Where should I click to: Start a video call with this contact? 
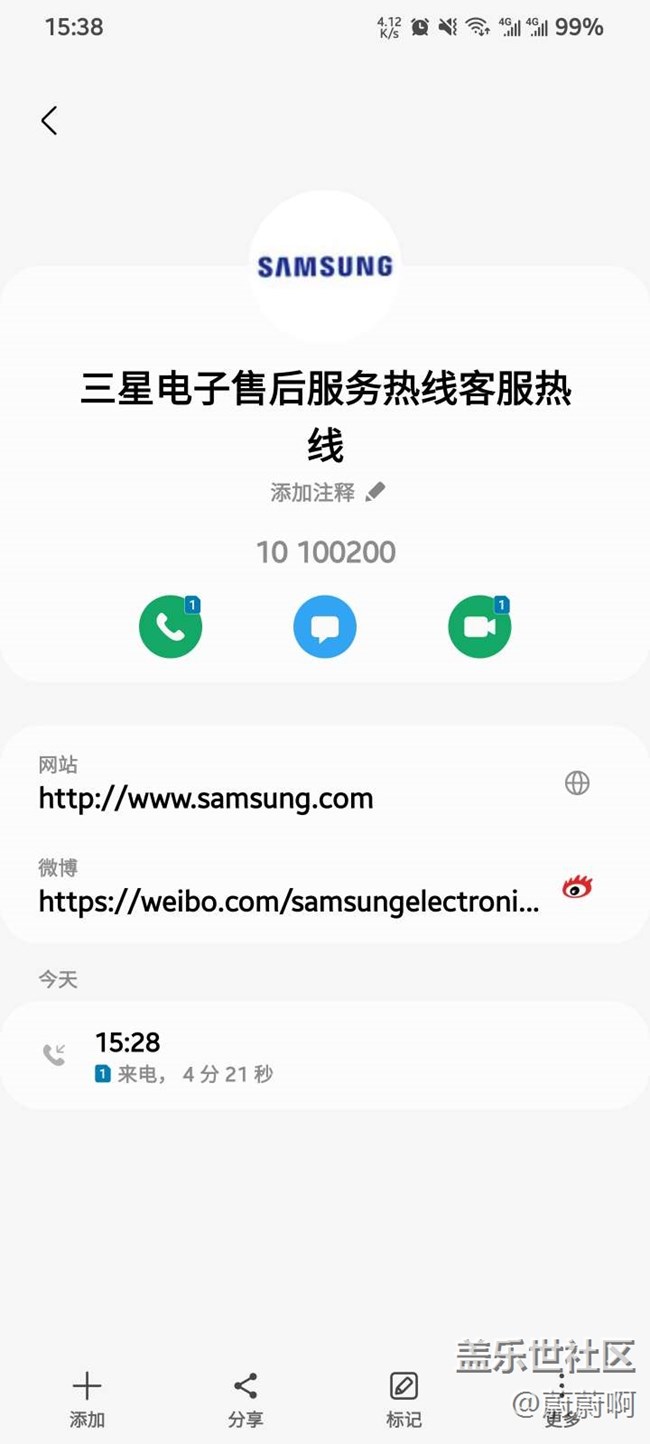479,627
